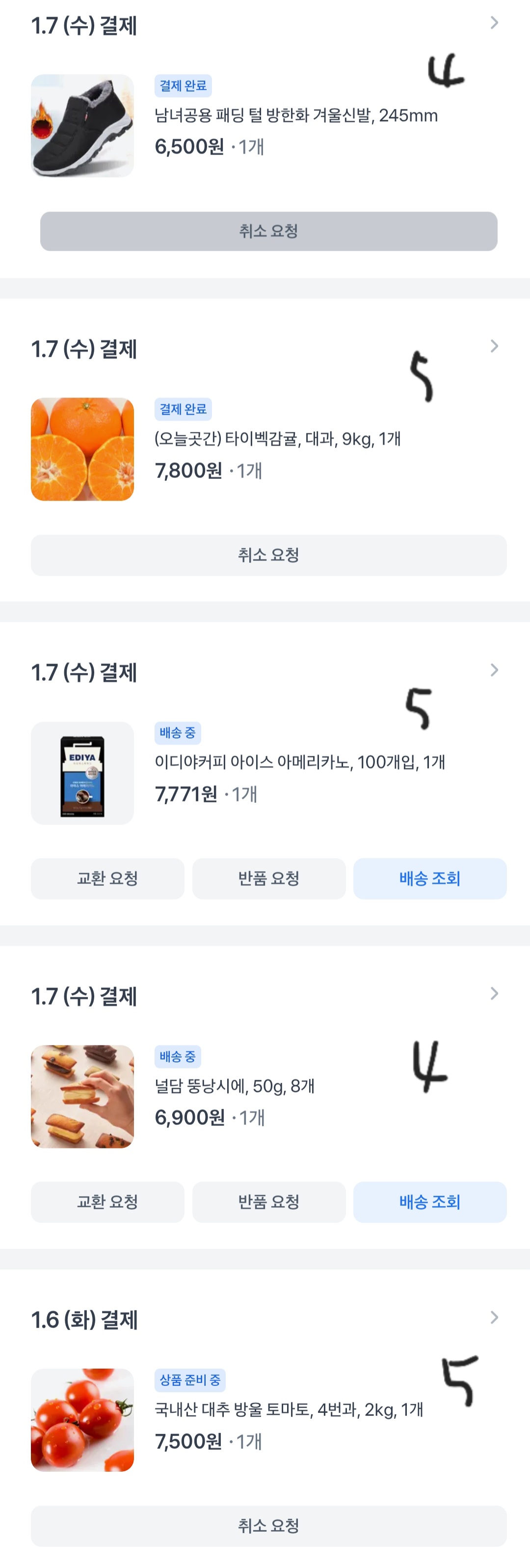Request a return for 이디야커피 아이스 아메리카노
530x1568 pixels.
(268, 878)
